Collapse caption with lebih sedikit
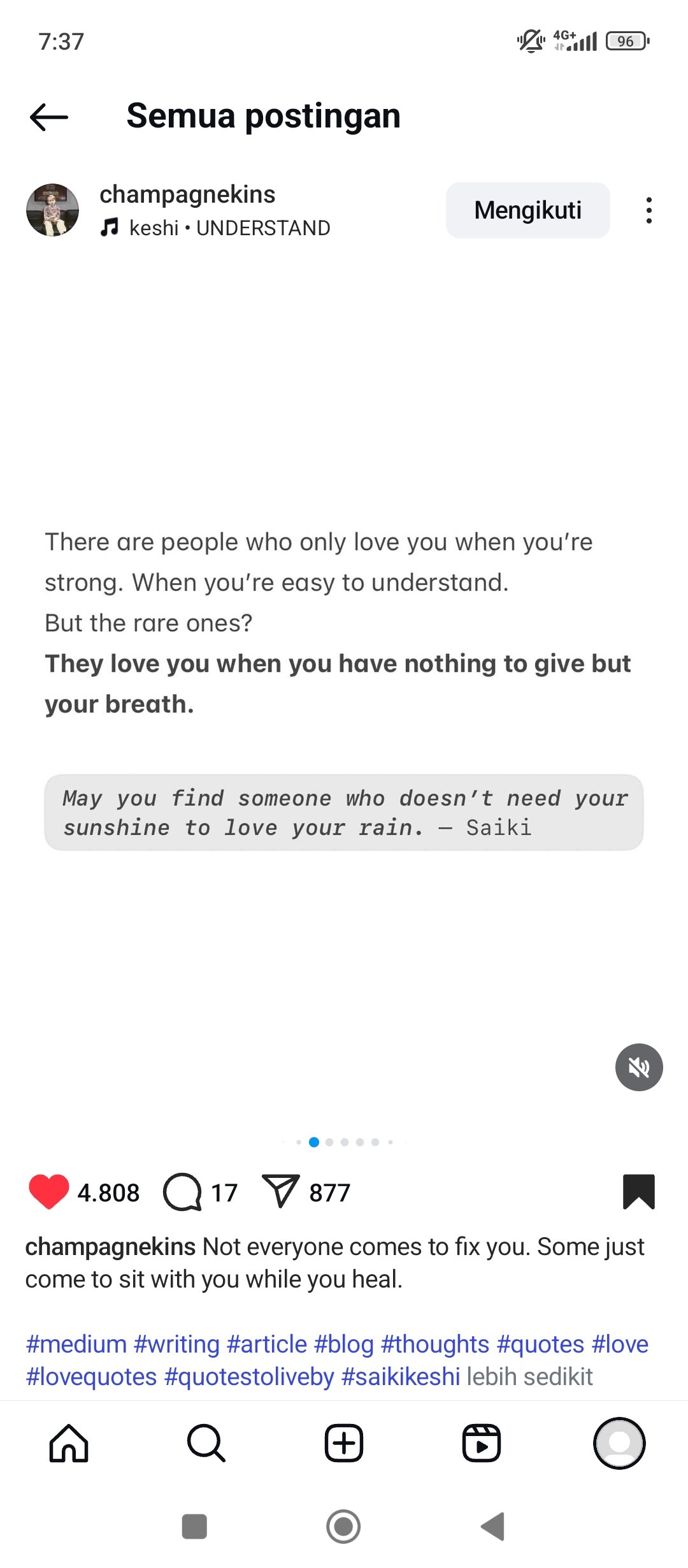Screen dimensions: 688x1568 (x=529, y=1376)
